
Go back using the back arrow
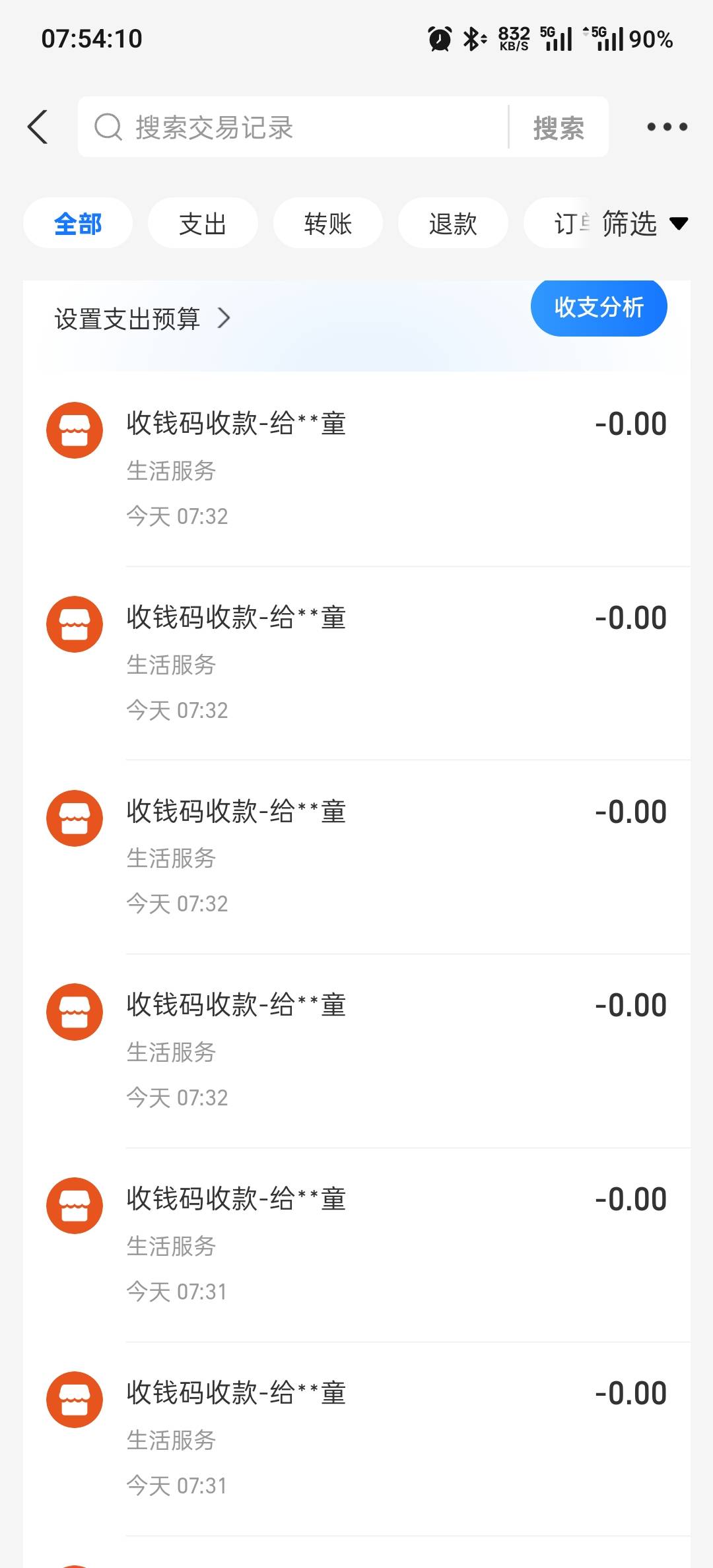point(38,127)
